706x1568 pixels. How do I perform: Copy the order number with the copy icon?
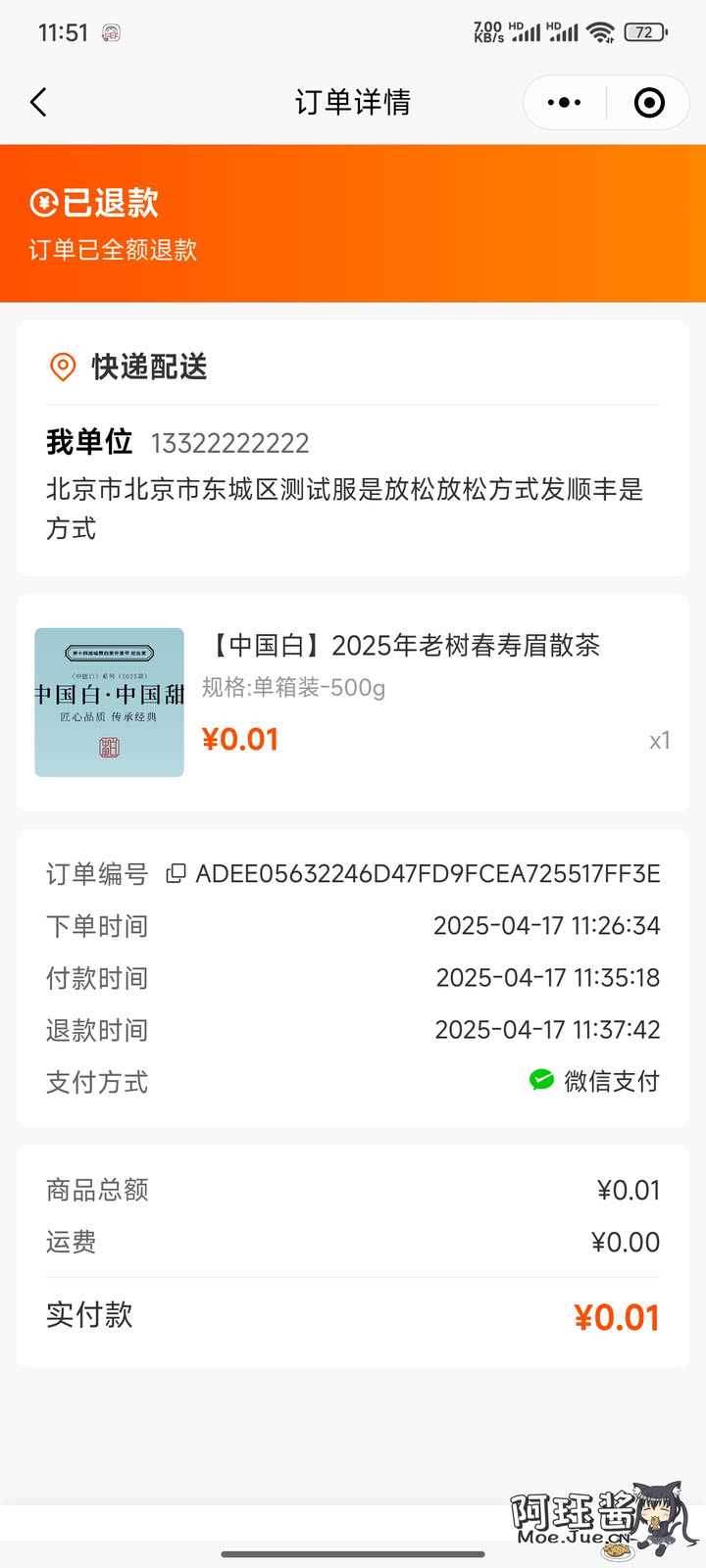(x=176, y=873)
